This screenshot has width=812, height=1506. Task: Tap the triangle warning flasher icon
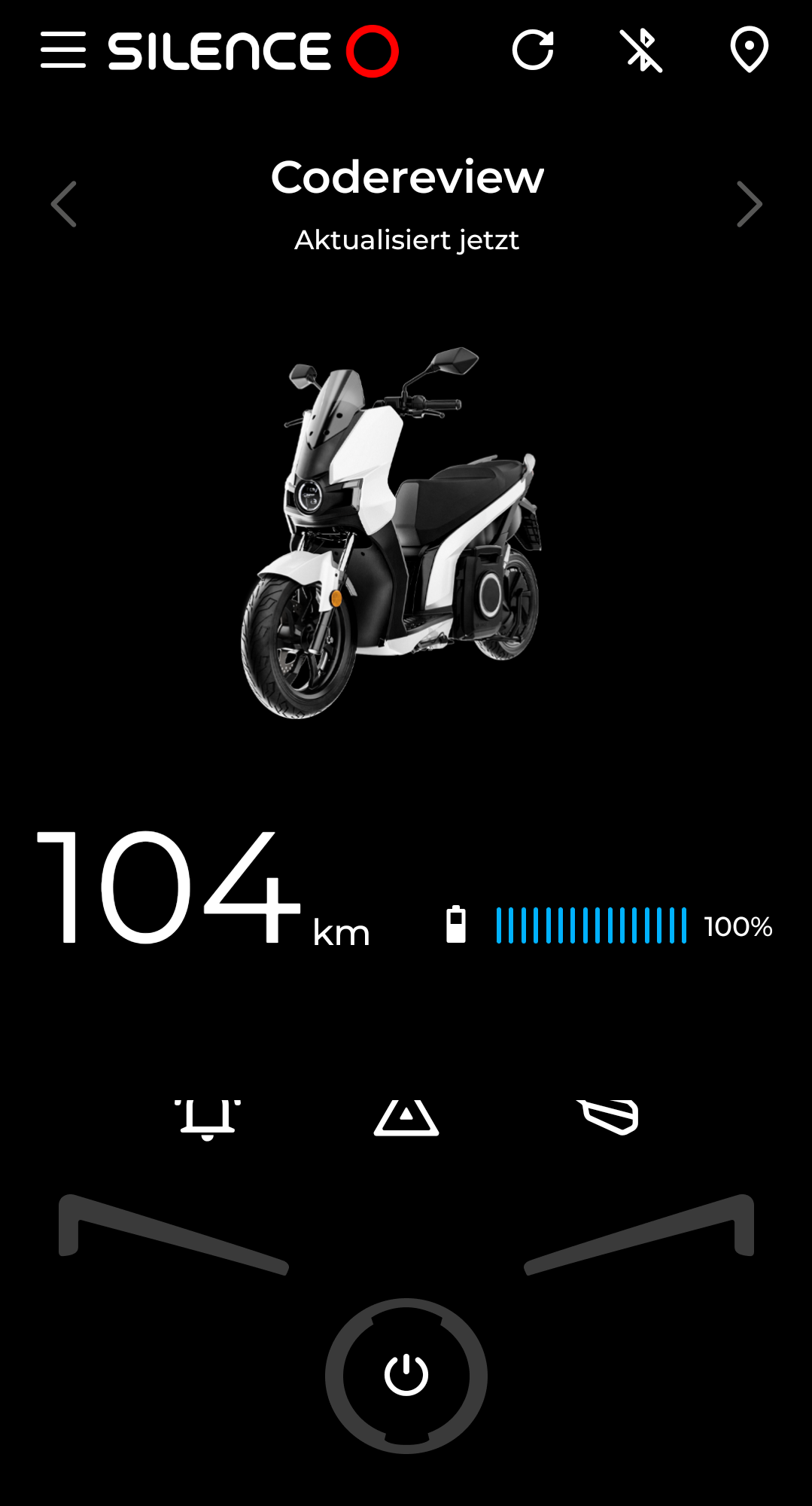pos(406,1118)
